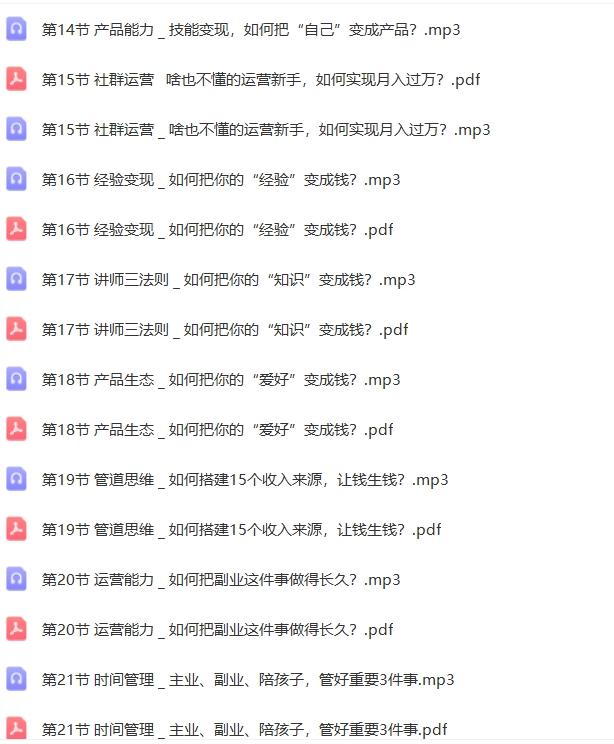Open the 第14节 产品能力 mp3 file

[x=250, y=30]
